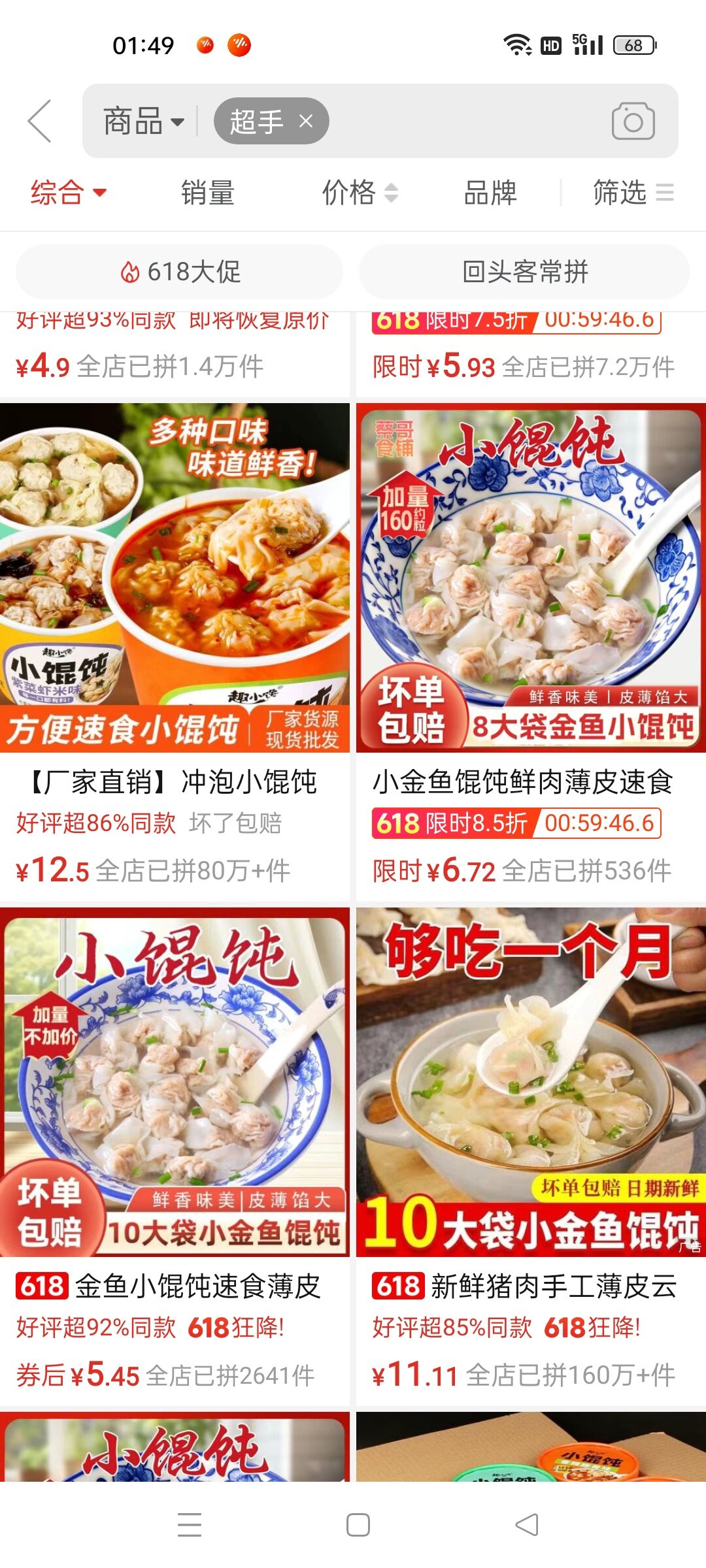
Task: Remove the 超手 search tag
Action: (306, 121)
